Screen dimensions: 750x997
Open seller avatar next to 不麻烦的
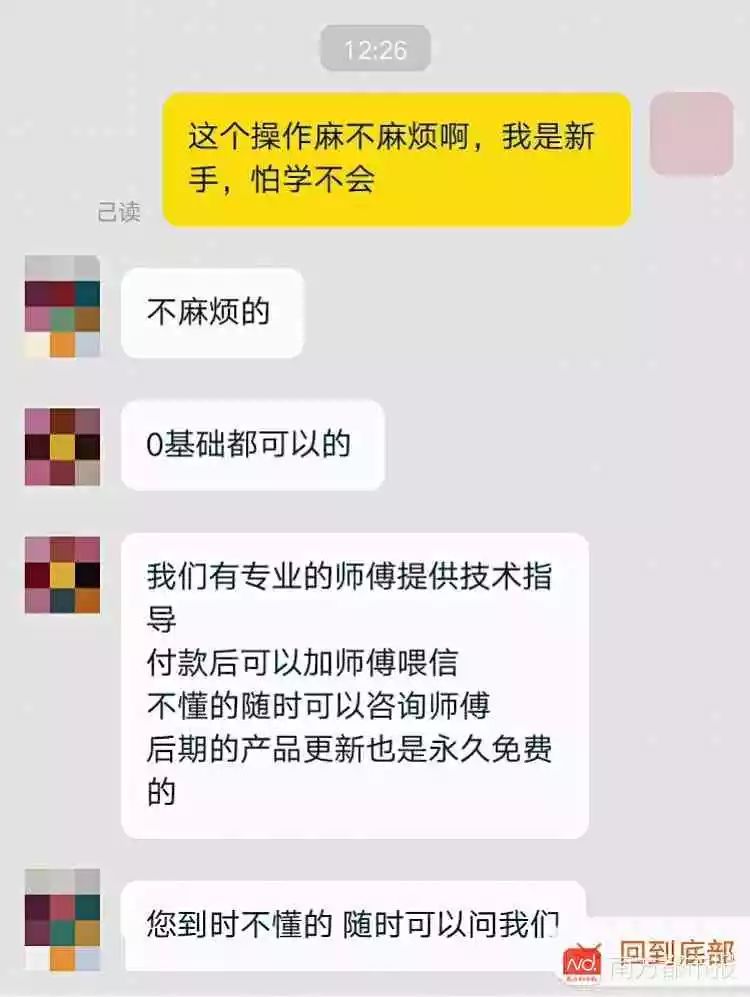tap(62, 306)
